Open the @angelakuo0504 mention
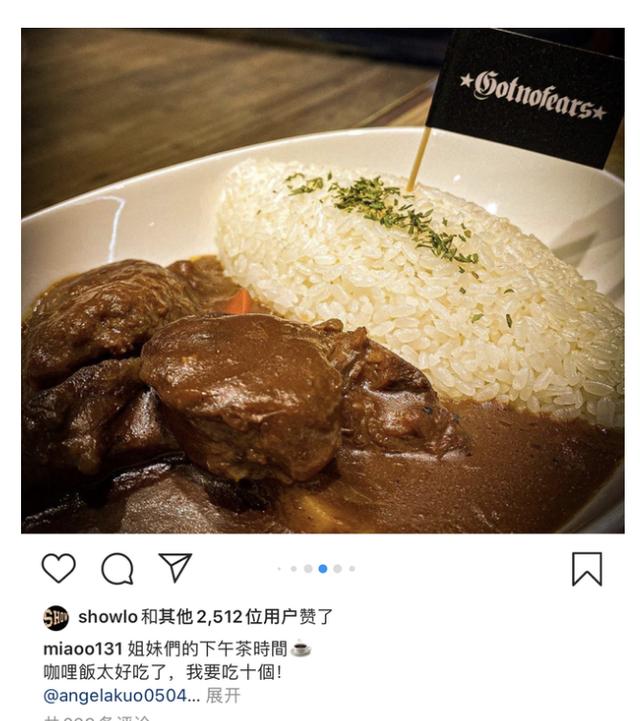Screen dimensions: 640x721 (120, 695)
